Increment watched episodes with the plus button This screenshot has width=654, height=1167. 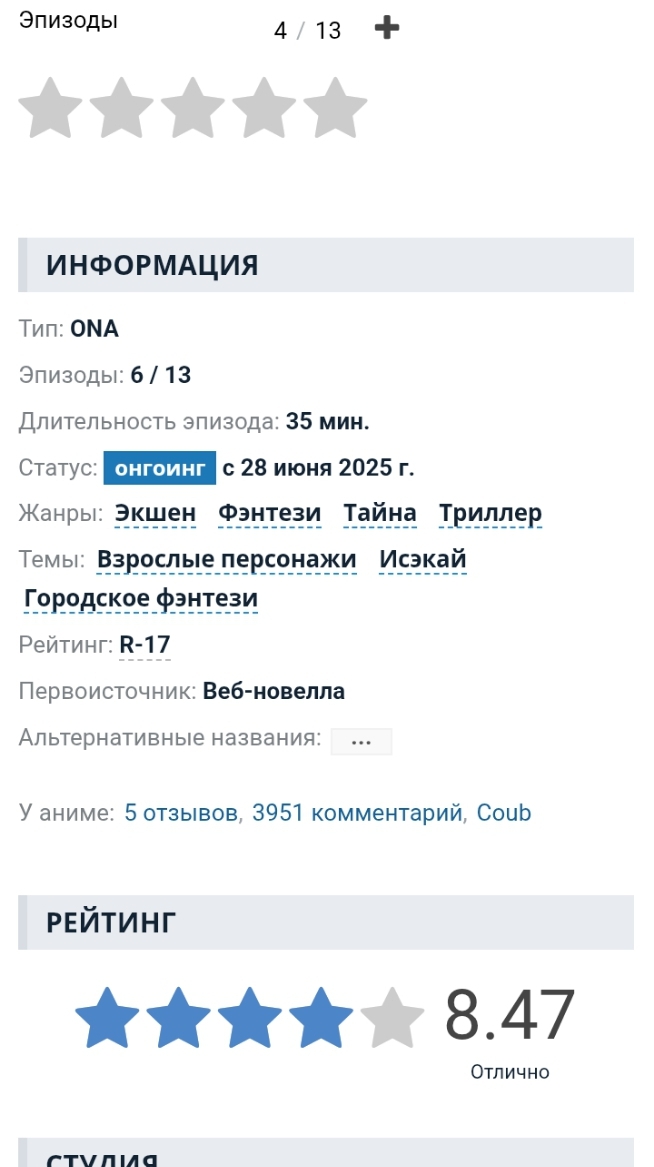(x=386, y=28)
